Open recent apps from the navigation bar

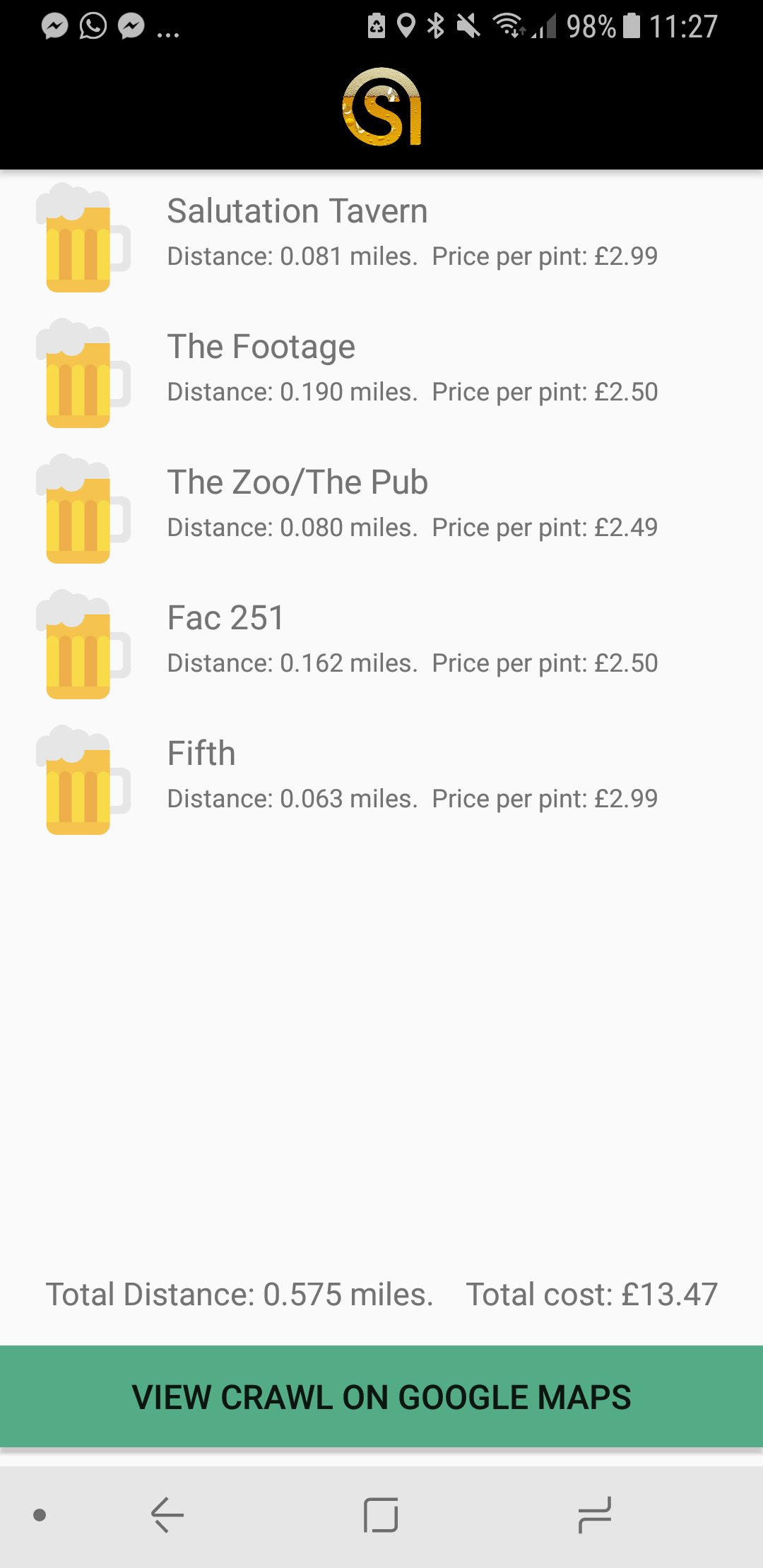point(594,1515)
